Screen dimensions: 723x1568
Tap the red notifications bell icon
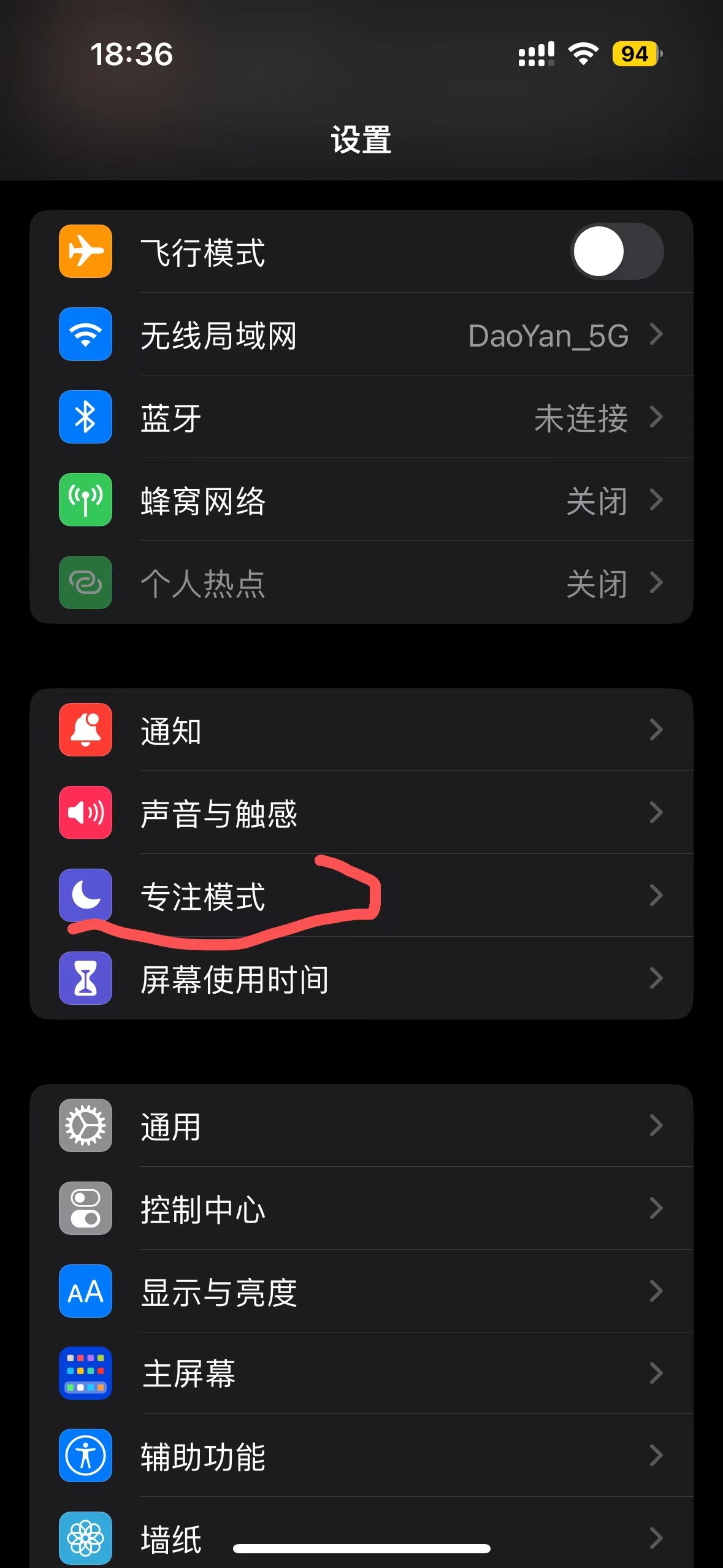click(x=85, y=730)
